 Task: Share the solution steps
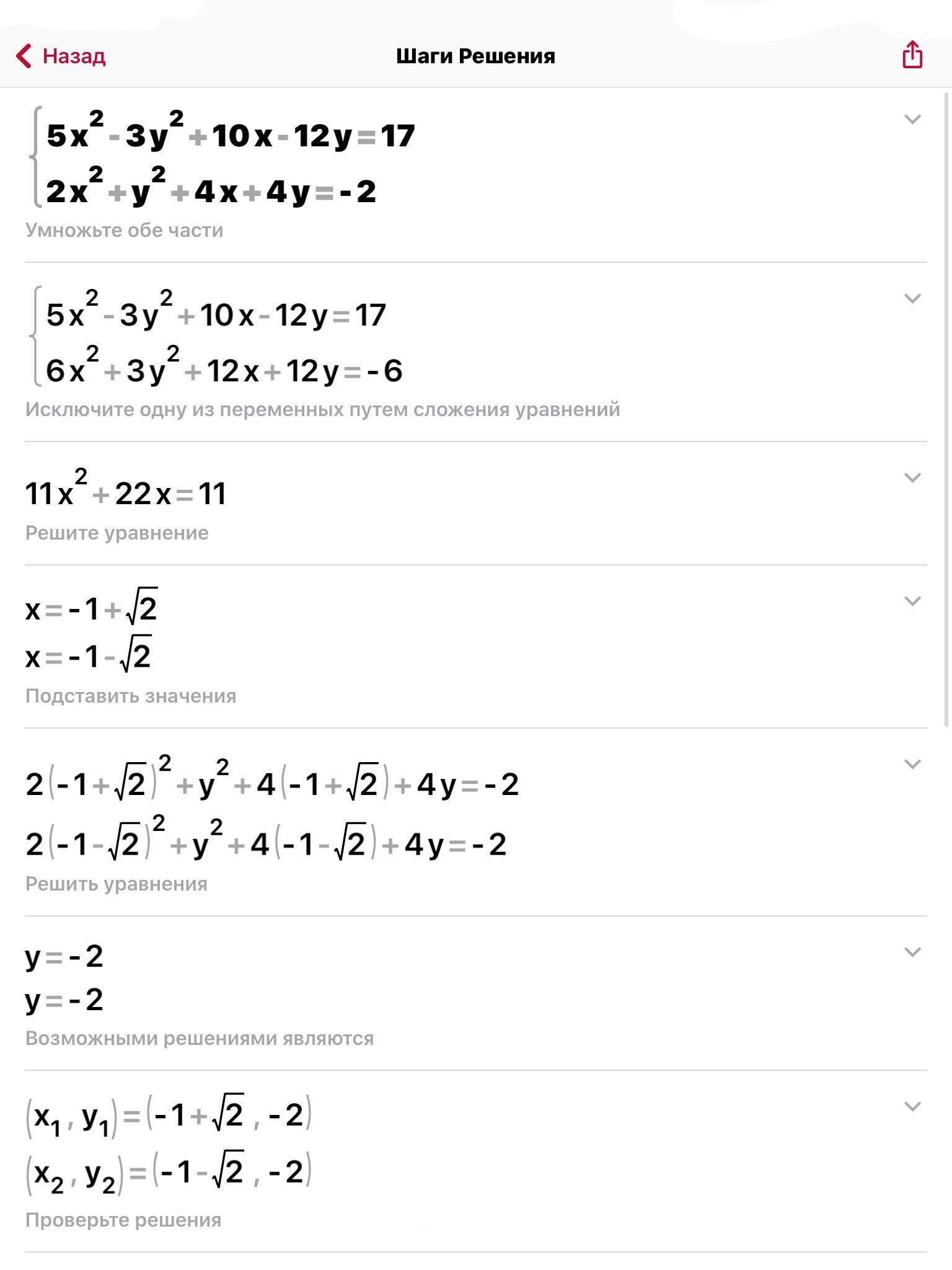pyautogui.click(x=912, y=55)
